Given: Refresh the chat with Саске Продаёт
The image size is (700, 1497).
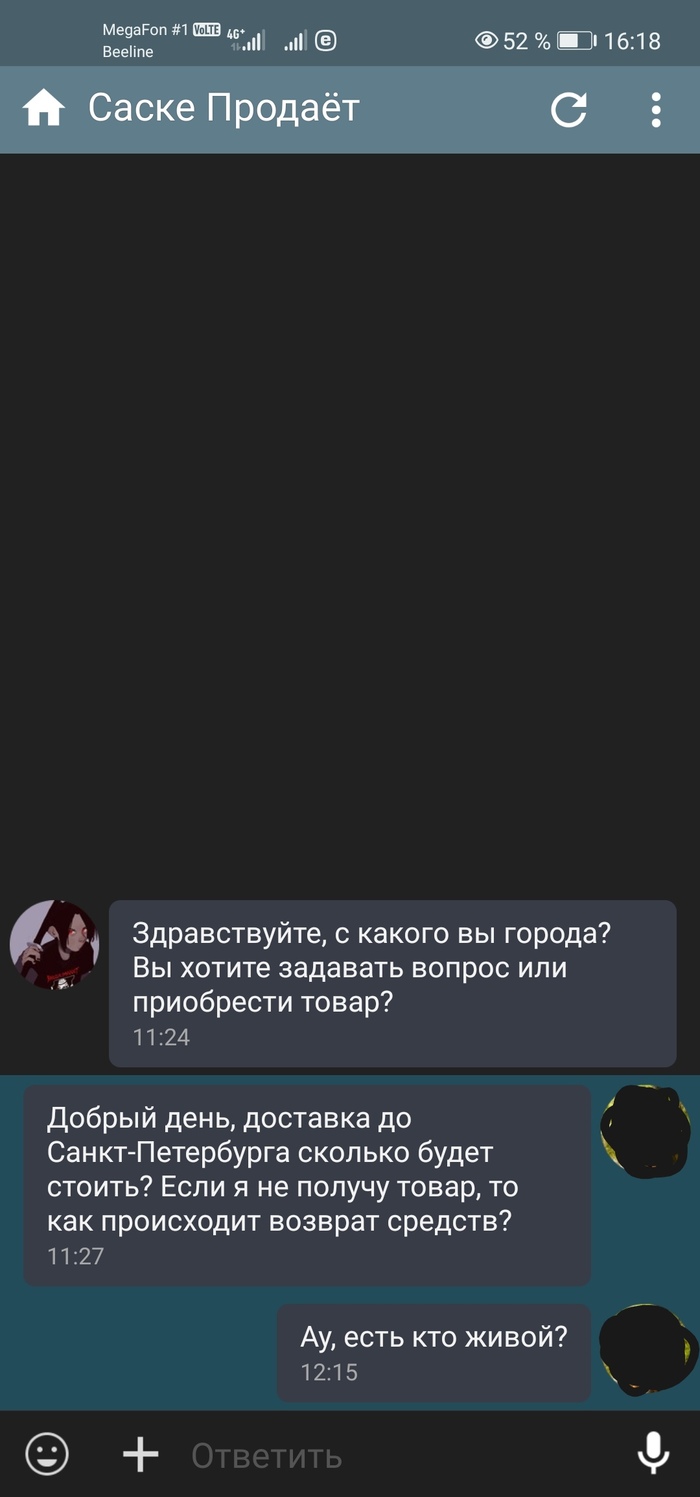Looking at the screenshot, I should tap(569, 109).
